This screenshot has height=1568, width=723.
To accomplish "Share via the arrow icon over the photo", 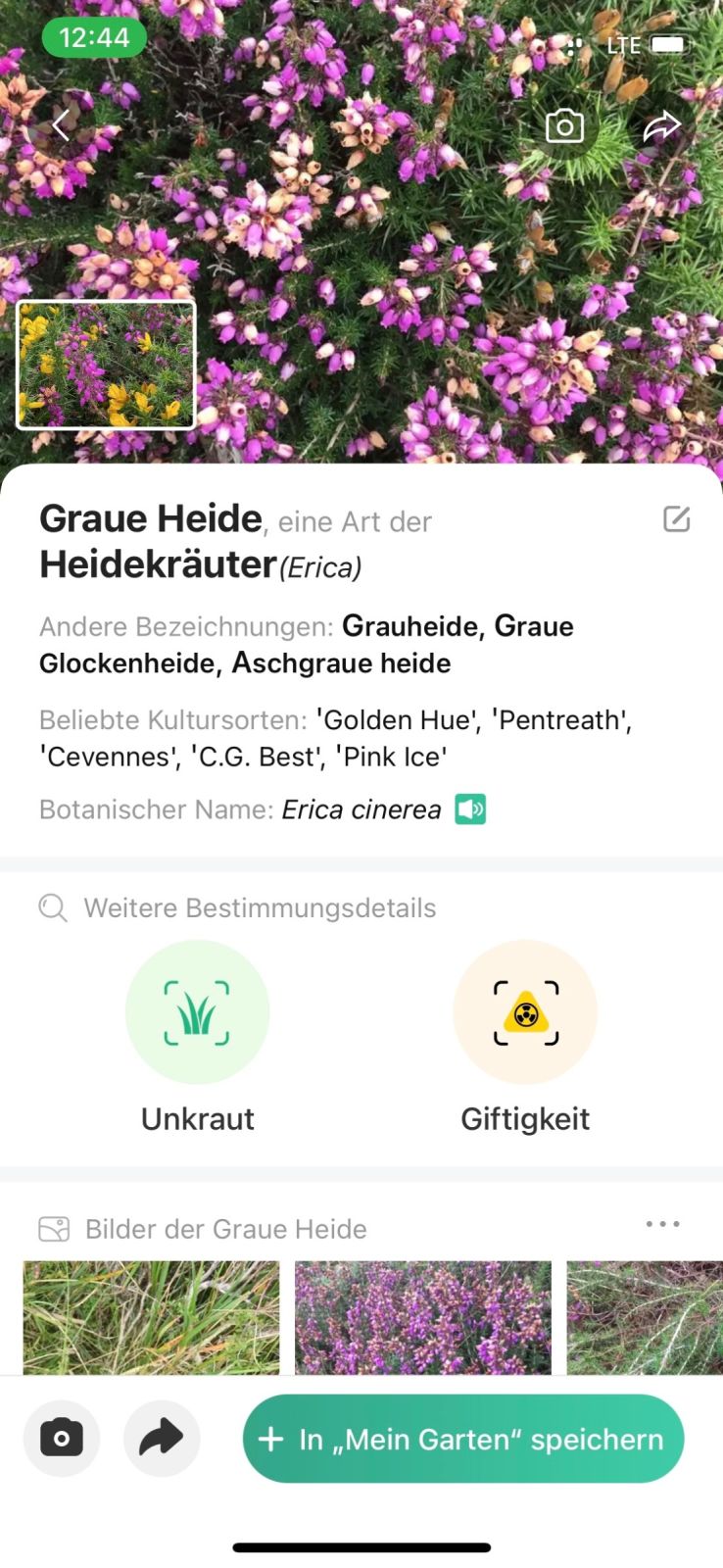I will pyautogui.click(x=661, y=126).
